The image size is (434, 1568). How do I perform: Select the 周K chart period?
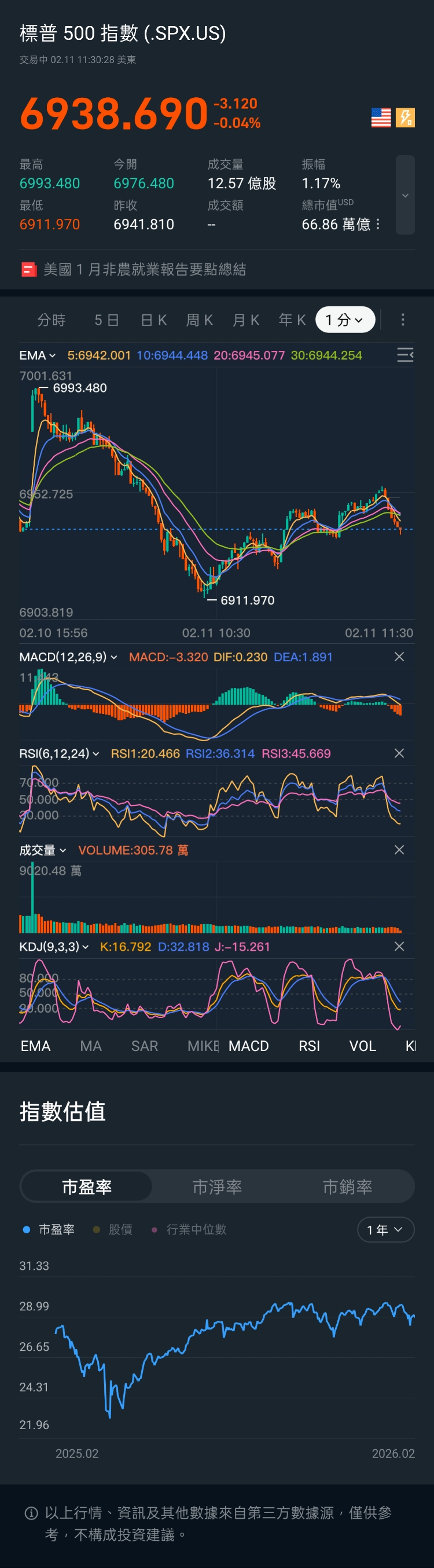click(199, 320)
